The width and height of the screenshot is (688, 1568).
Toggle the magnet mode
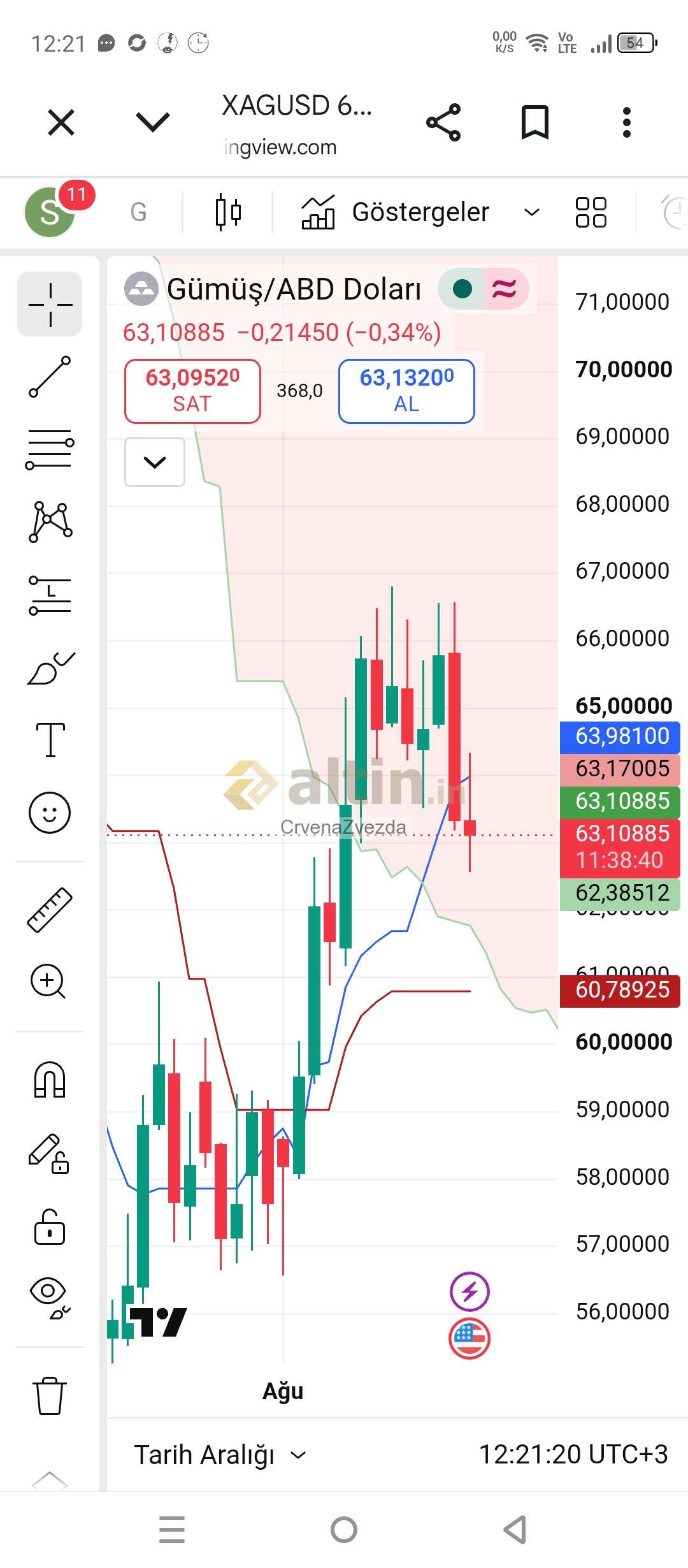(x=50, y=1079)
